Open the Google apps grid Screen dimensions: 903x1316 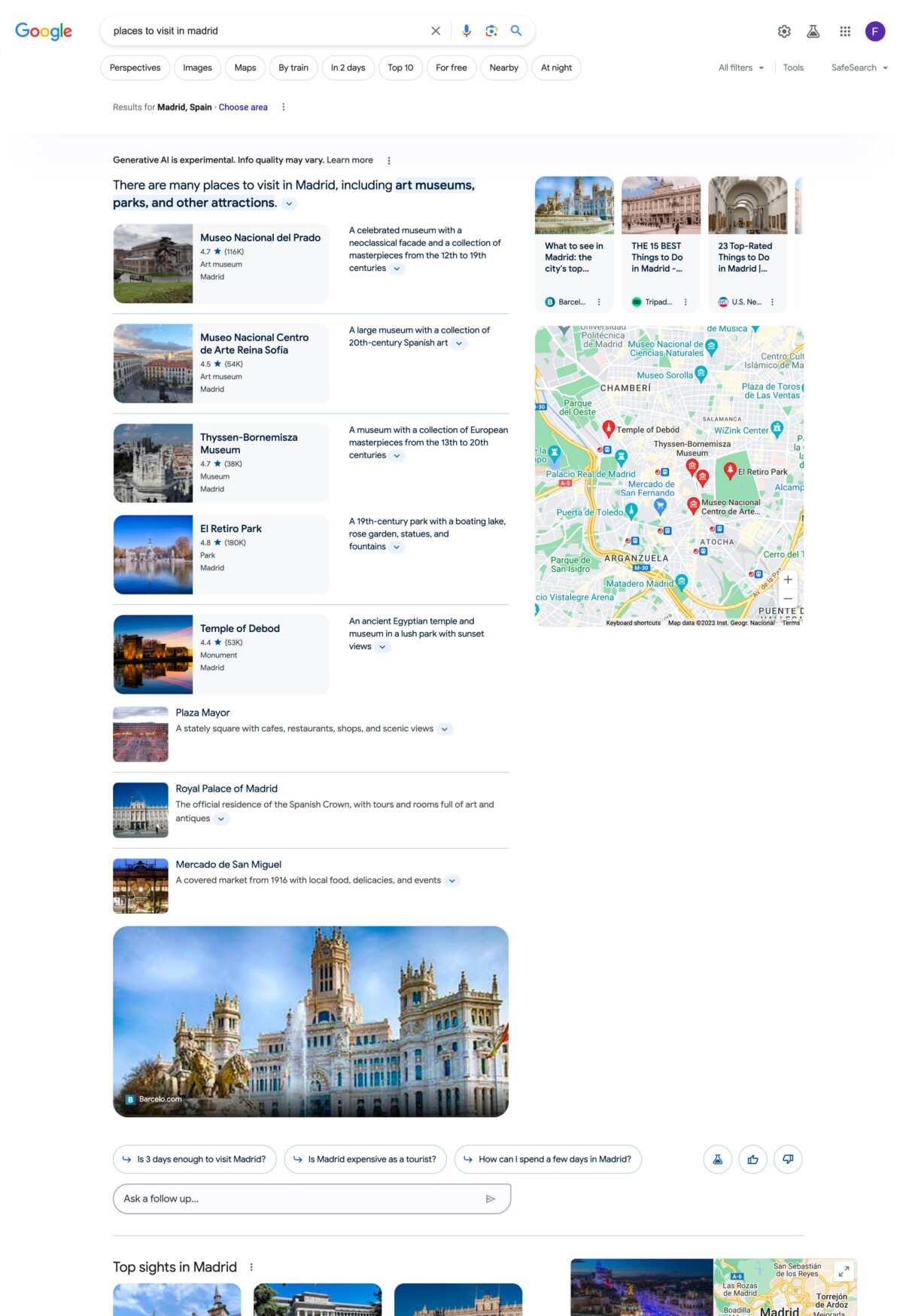pos(844,31)
